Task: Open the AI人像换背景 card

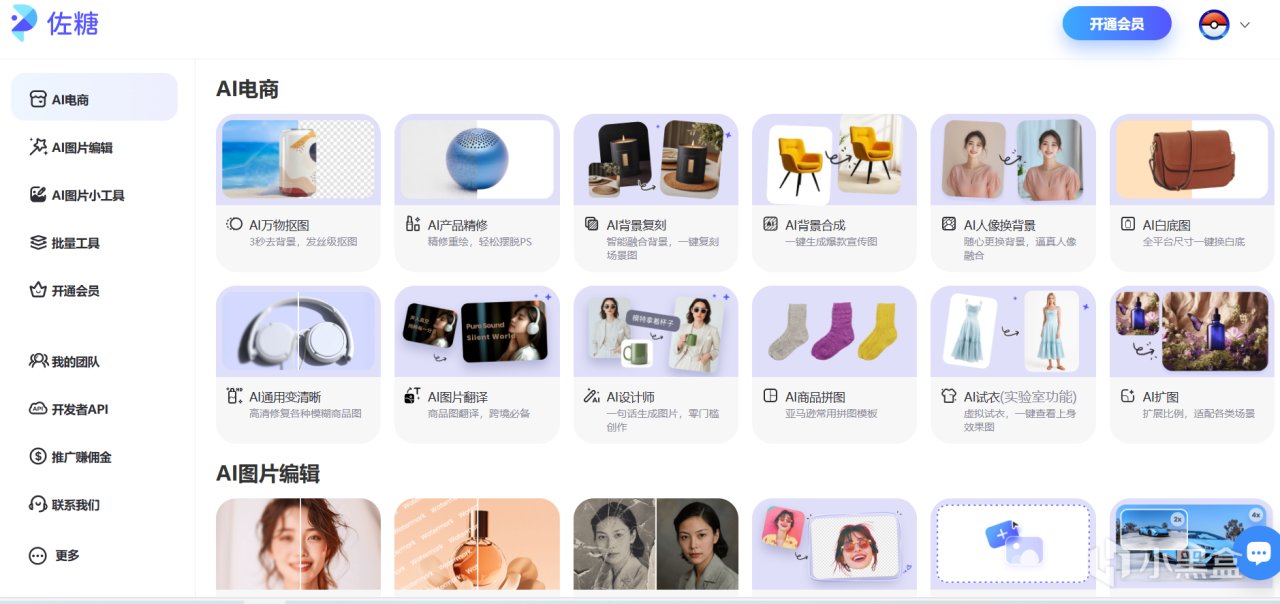Action: coord(1012,192)
